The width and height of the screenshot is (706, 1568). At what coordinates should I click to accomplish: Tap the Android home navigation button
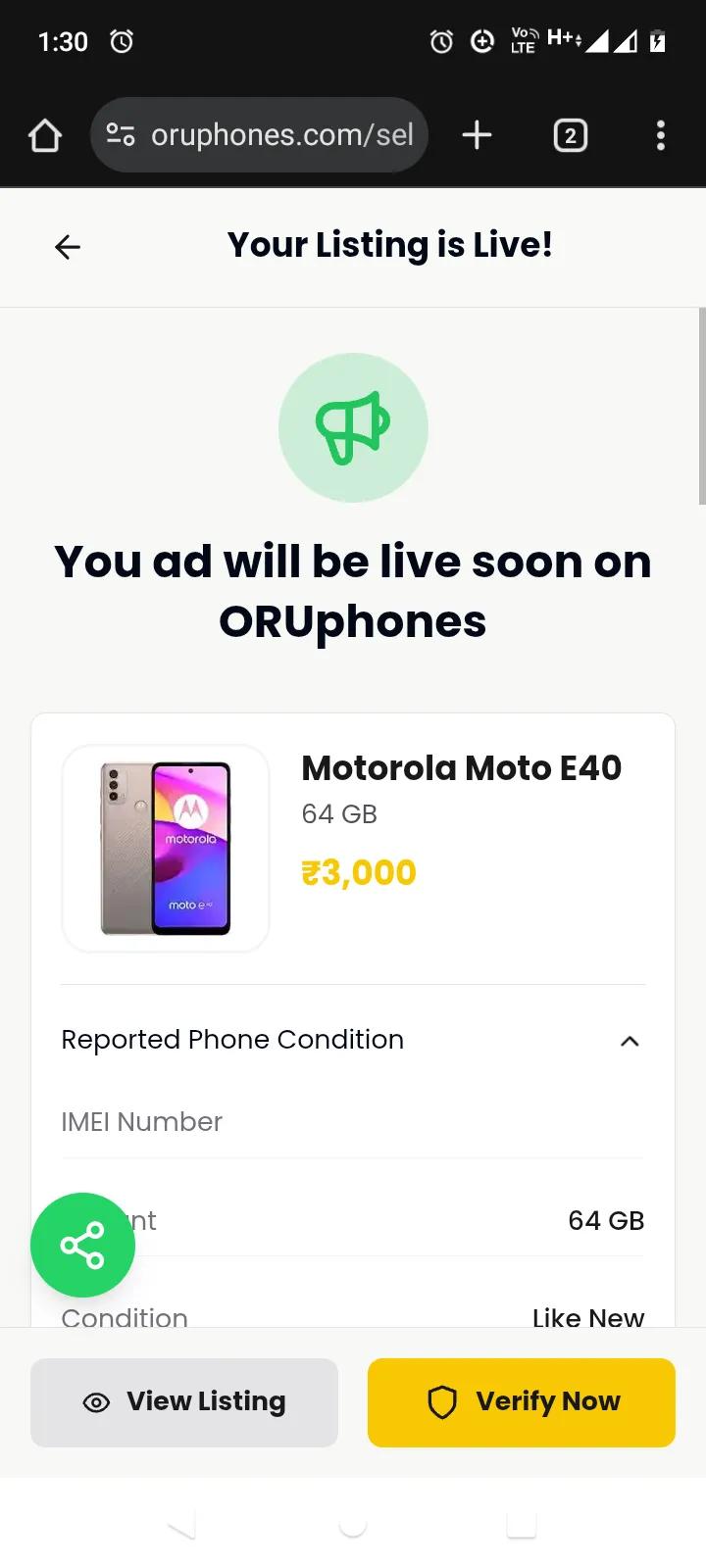click(x=353, y=1525)
